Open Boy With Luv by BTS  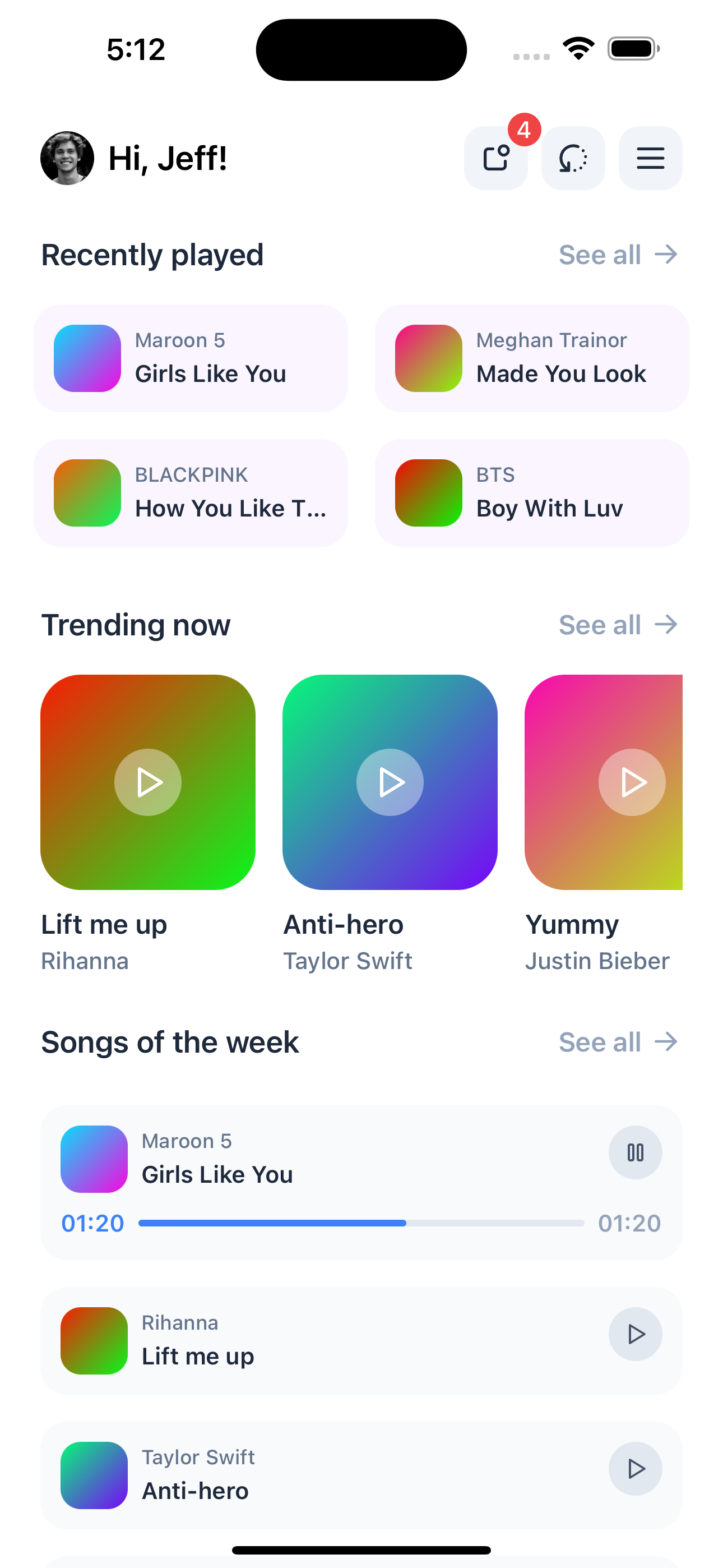[x=531, y=493]
